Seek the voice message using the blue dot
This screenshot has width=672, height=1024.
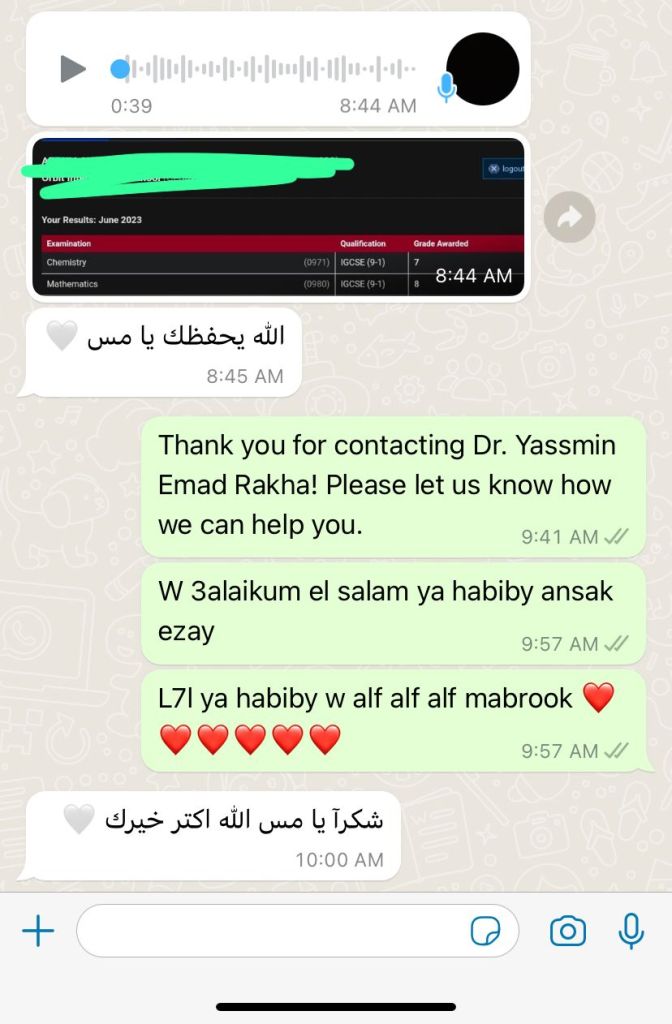[x=120, y=69]
